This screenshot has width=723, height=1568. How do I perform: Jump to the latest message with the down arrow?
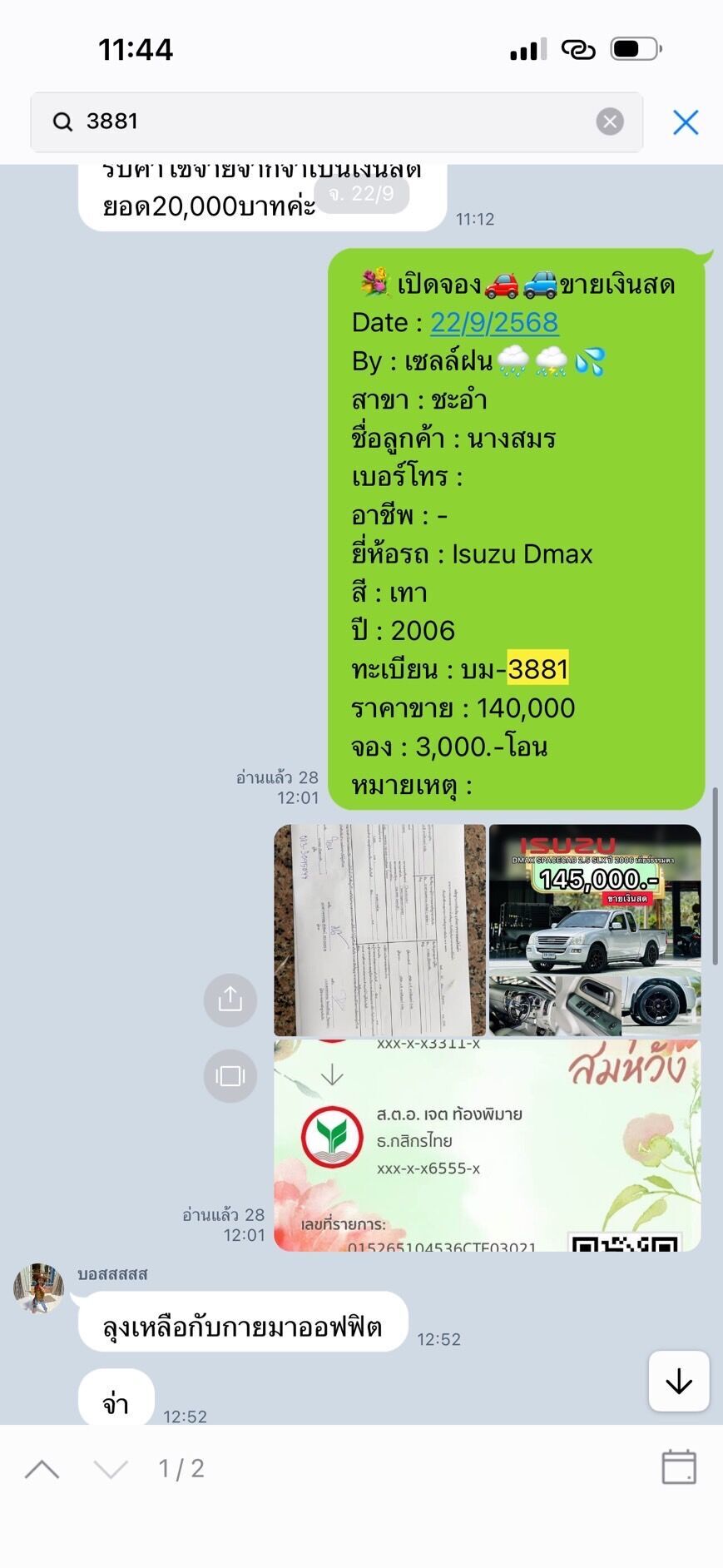click(x=679, y=1382)
